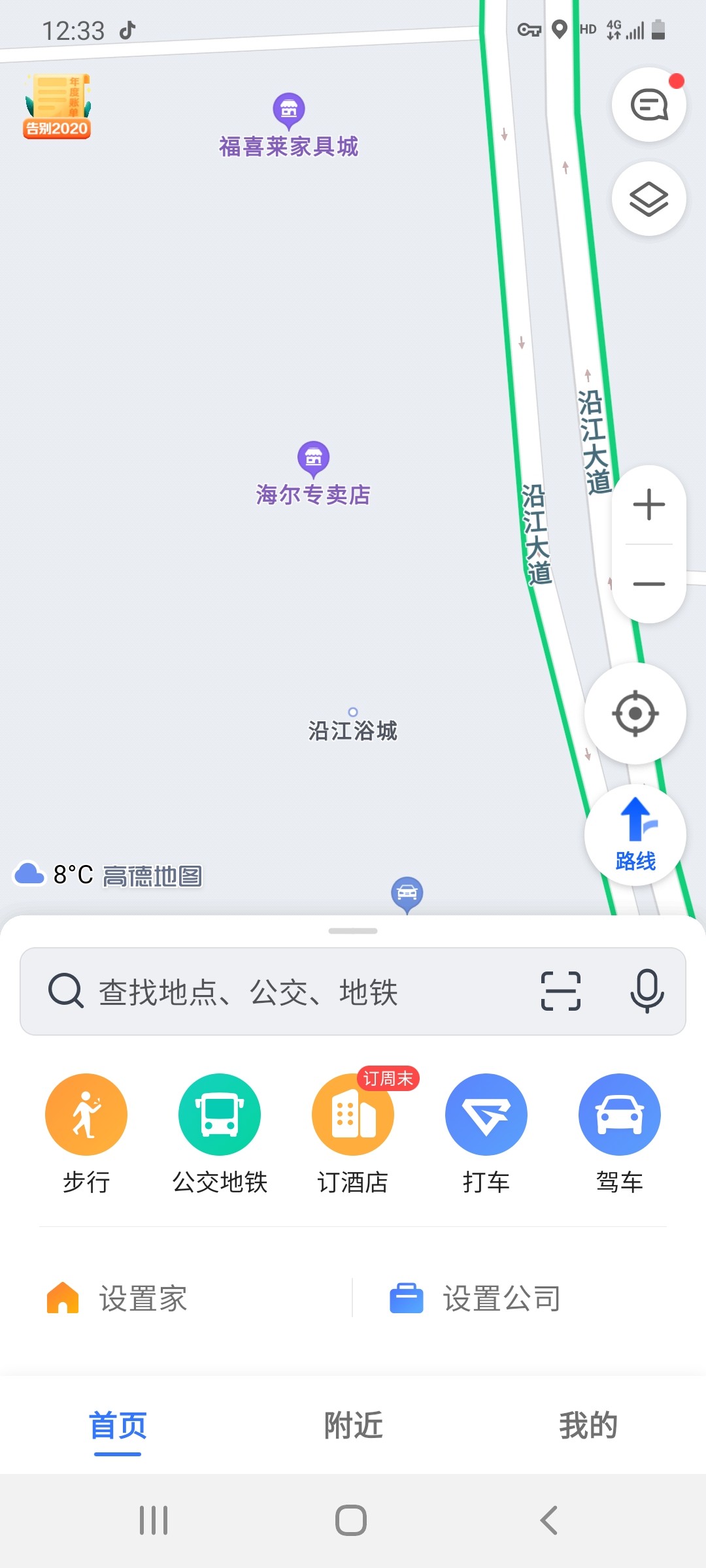Start voice search with the microphone icon
Viewport: 706px width, 1568px height.
tap(647, 990)
